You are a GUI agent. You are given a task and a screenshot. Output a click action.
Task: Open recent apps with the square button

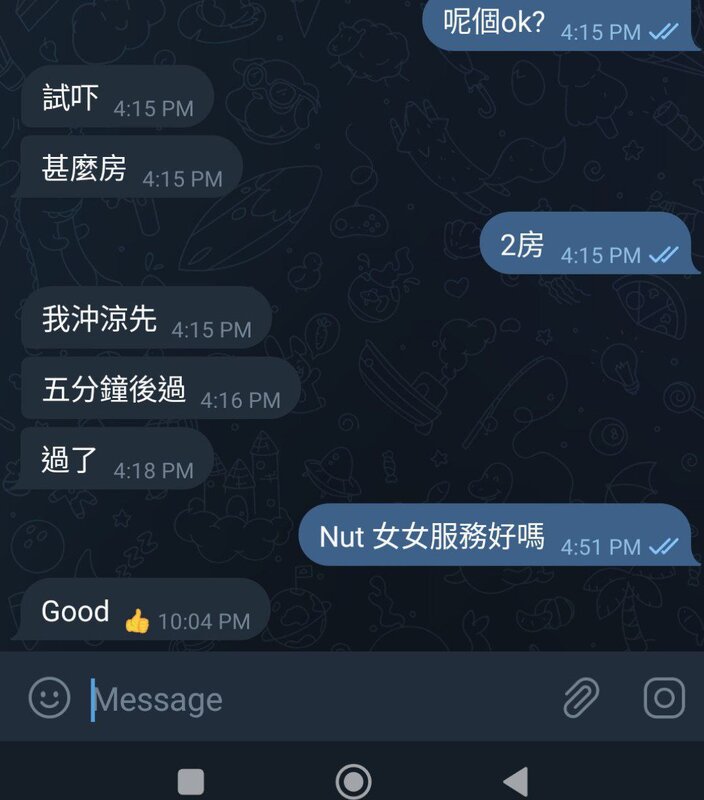point(190,781)
